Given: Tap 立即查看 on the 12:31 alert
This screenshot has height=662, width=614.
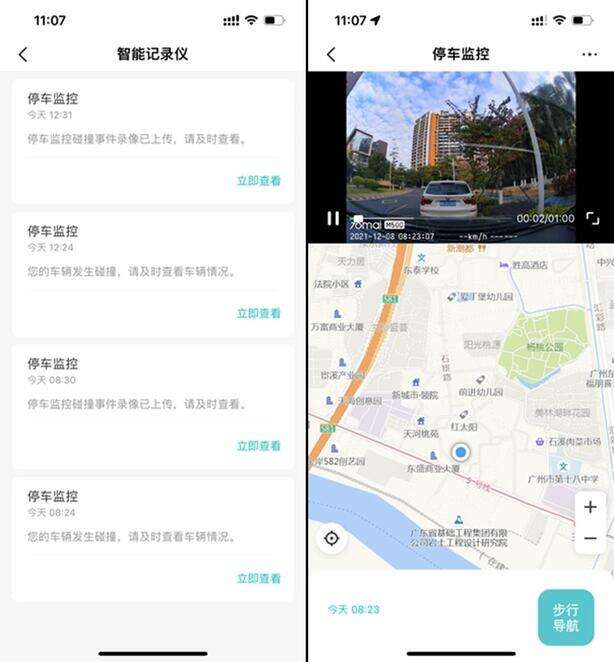Looking at the screenshot, I should click(258, 181).
